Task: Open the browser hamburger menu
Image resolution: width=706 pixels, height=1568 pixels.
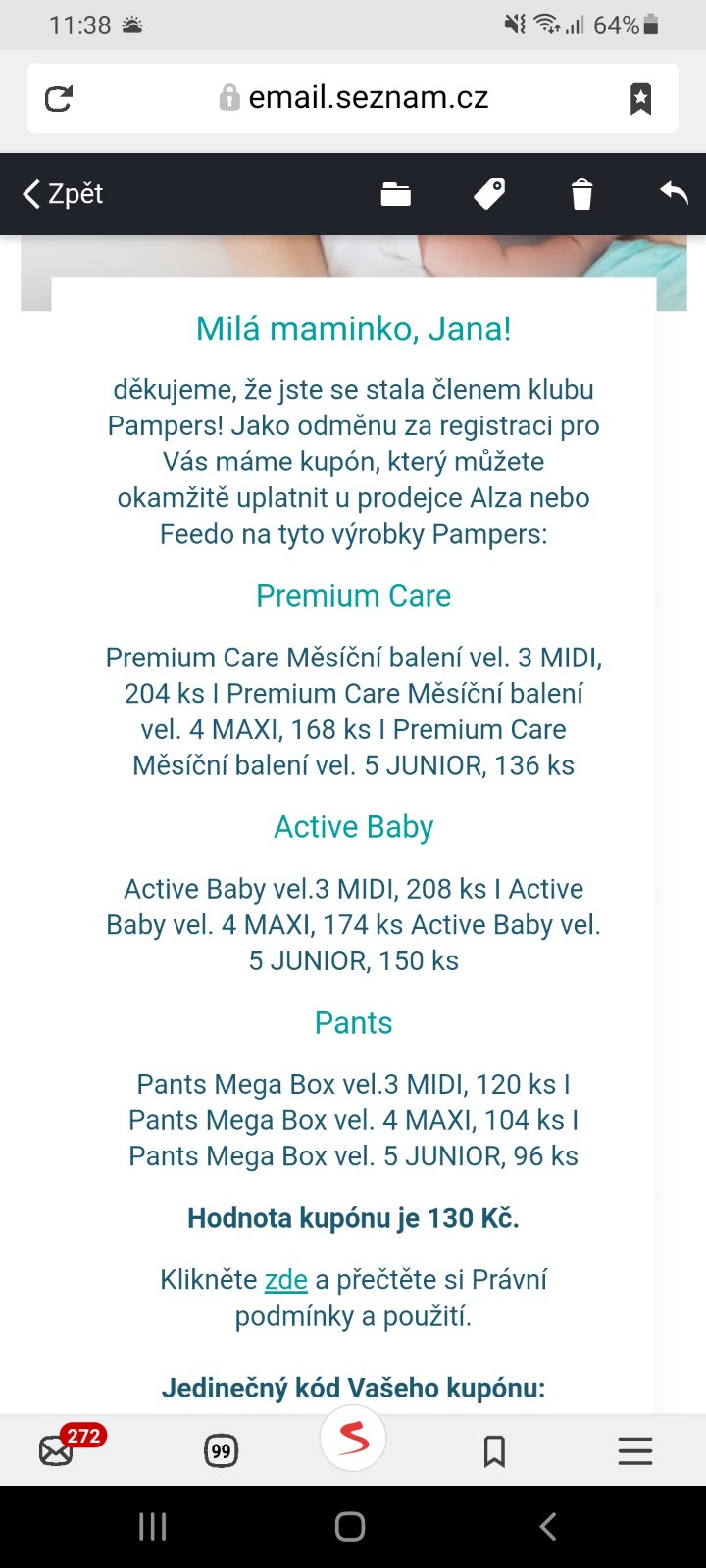Action: [634, 1450]
